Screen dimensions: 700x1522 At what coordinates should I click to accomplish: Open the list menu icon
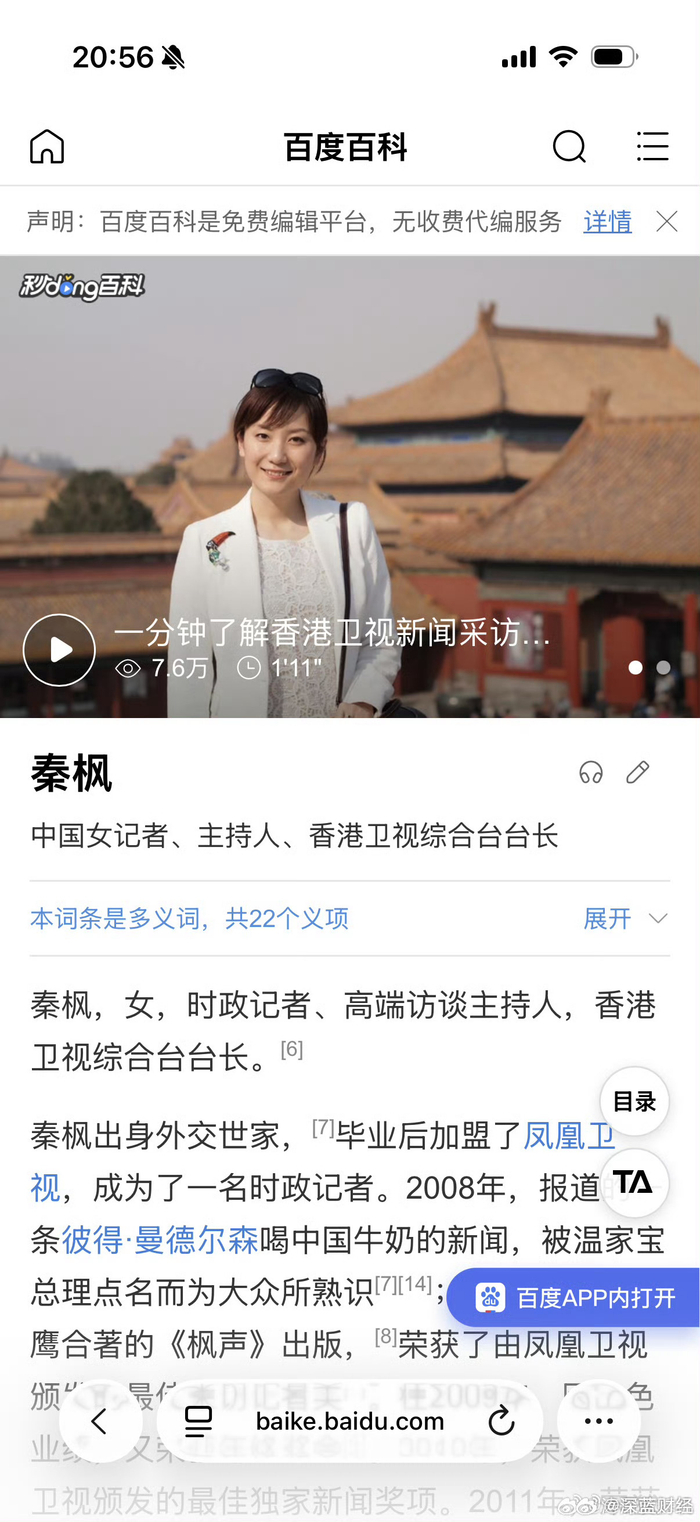coord(652,147)
